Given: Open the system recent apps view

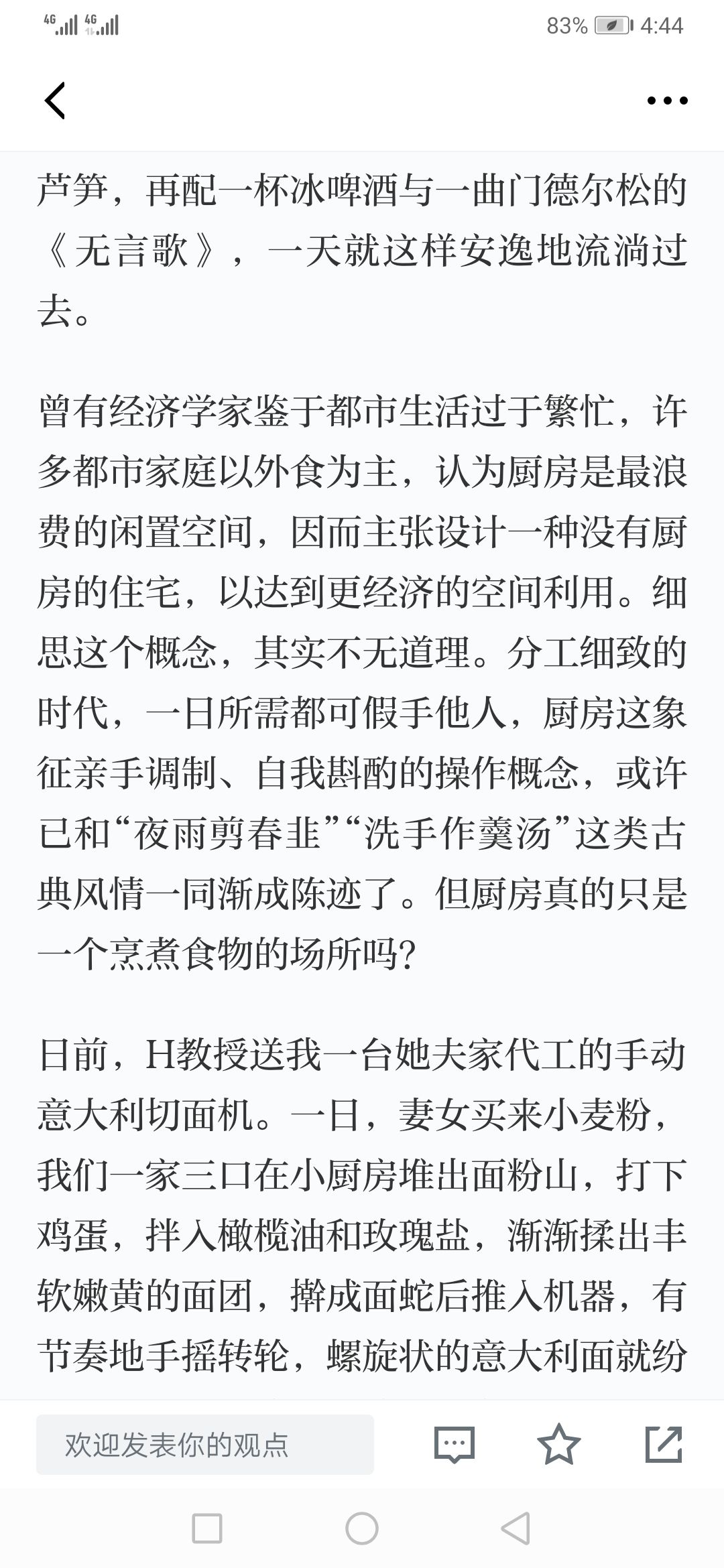Looking at the screenshot, I should pos(207,1529).
